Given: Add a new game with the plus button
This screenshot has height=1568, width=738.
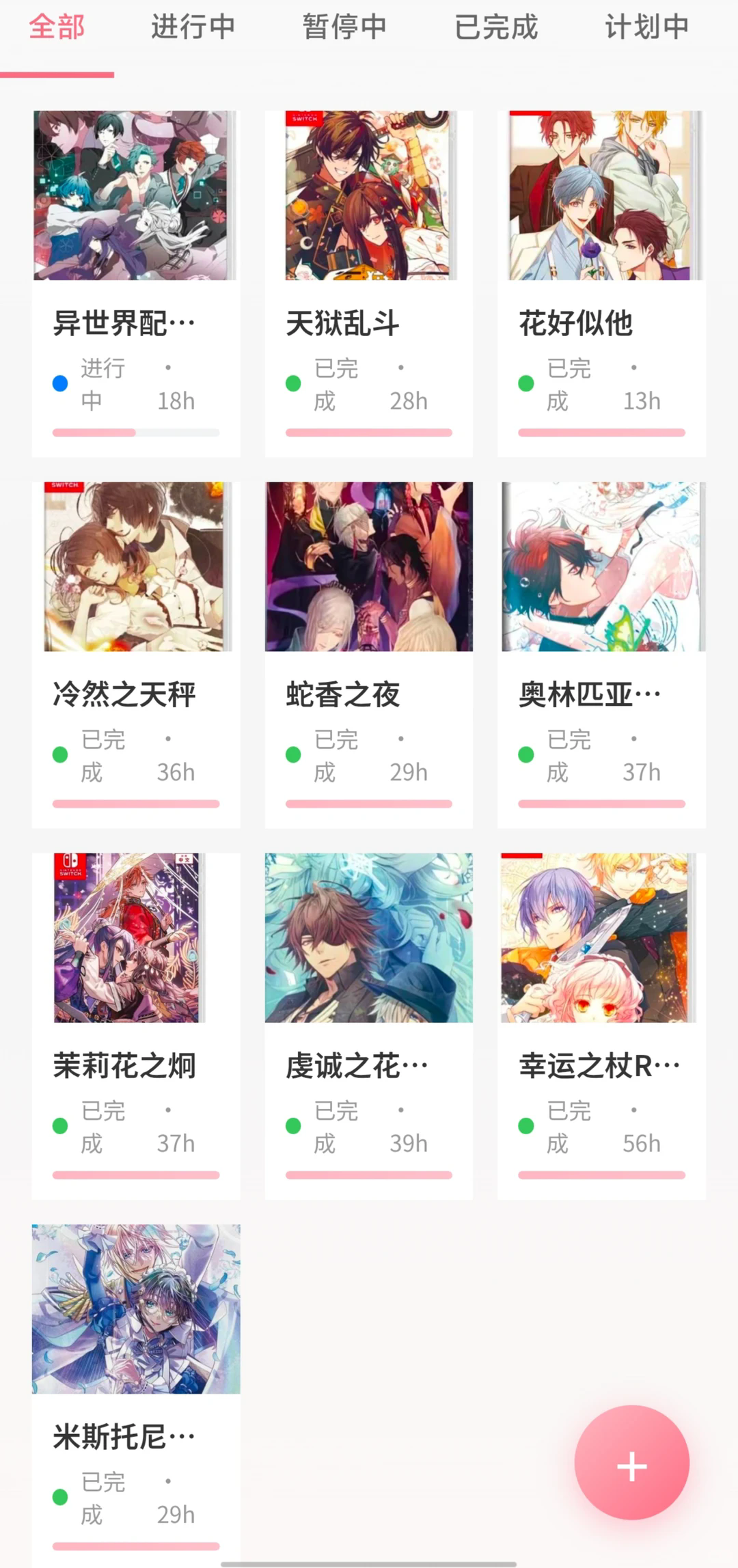Looking at the screenshot, I should click(x=631, y=1461).
